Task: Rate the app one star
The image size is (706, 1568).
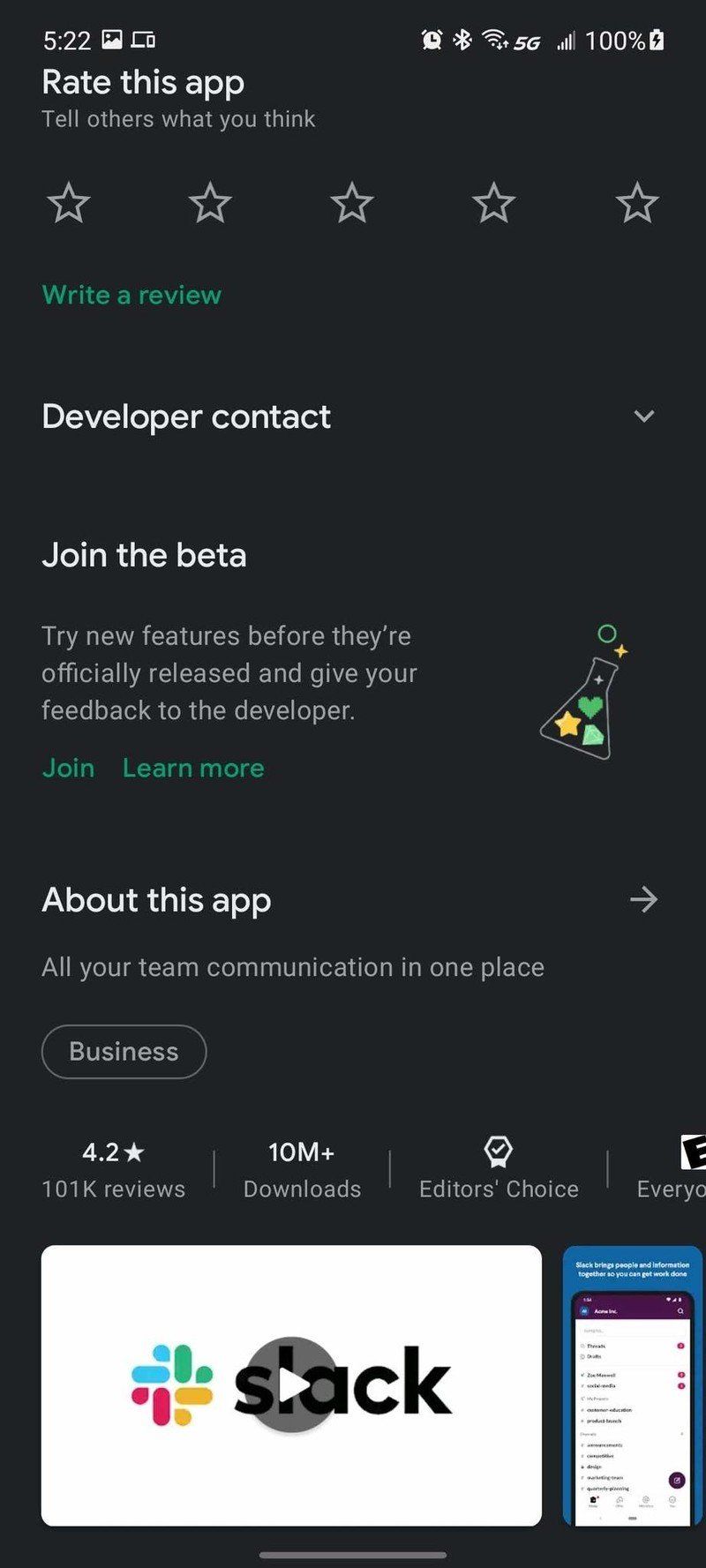Action: 68,202
